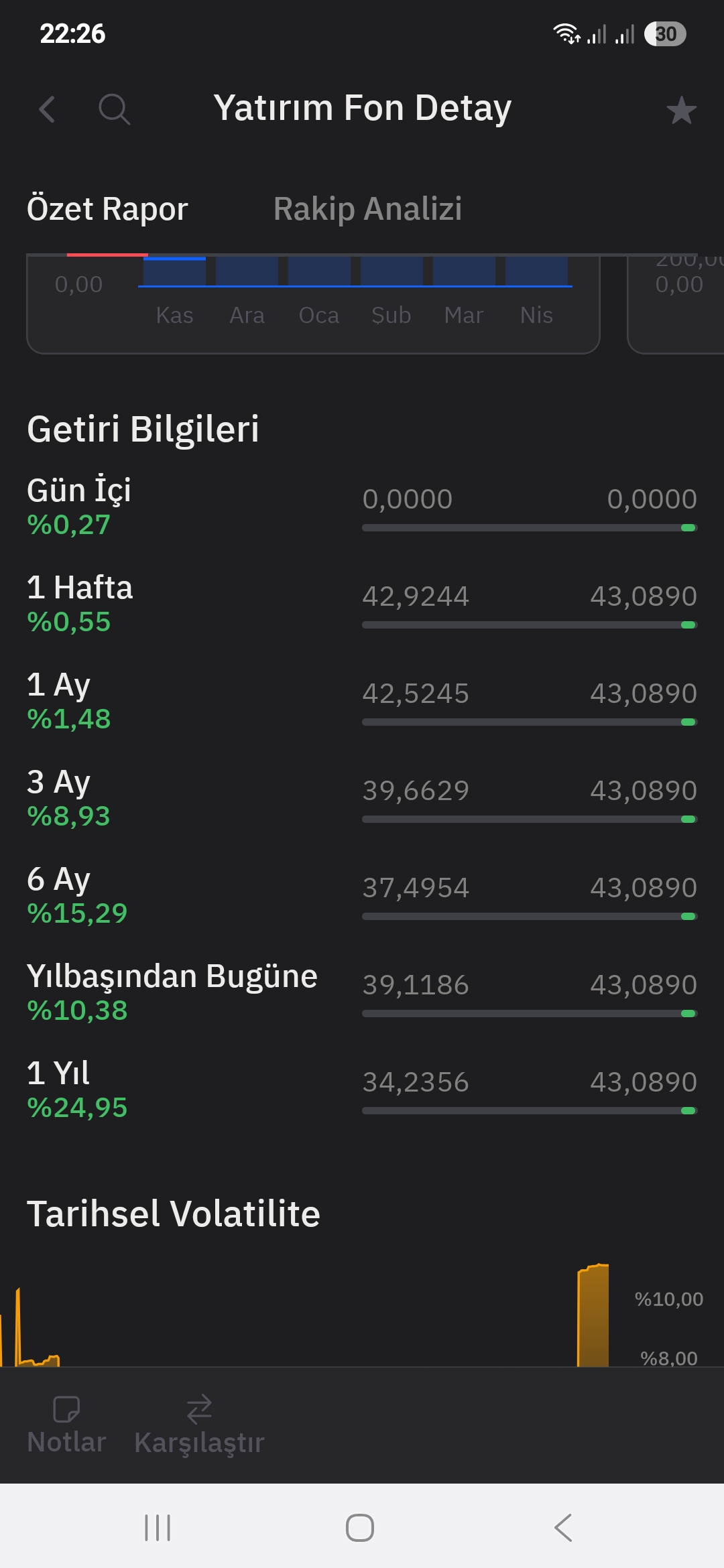Tap the system home button
The height and width of the screenshot is (1568, 724).
point(360,1528)
